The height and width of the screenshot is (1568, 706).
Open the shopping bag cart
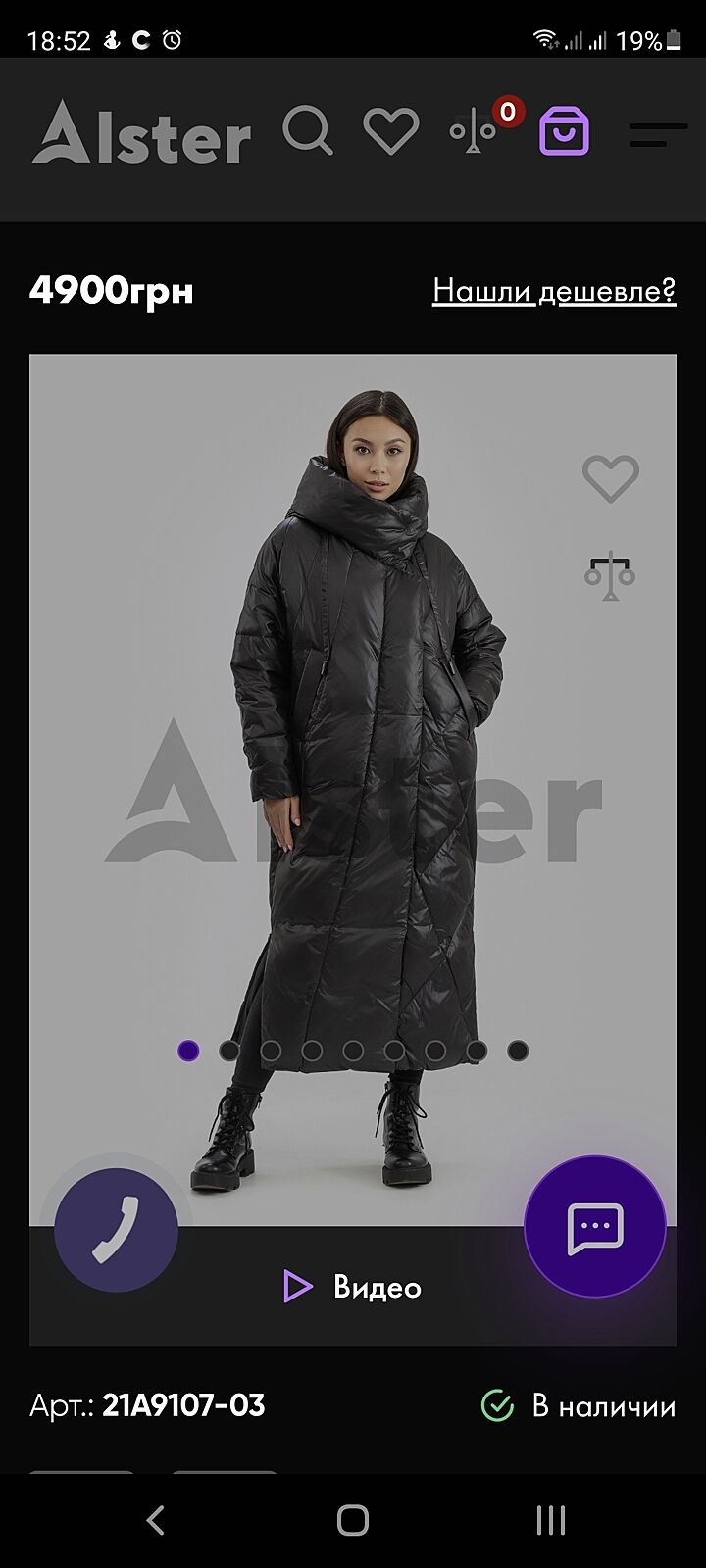click(x=565, y=132)
